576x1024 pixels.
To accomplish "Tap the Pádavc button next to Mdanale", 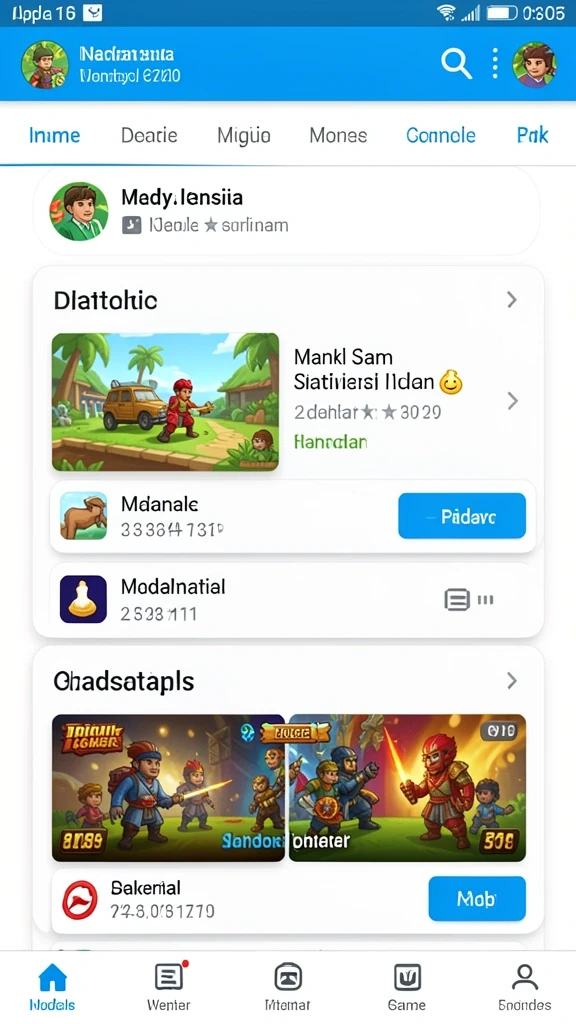I will coord(462,516).
